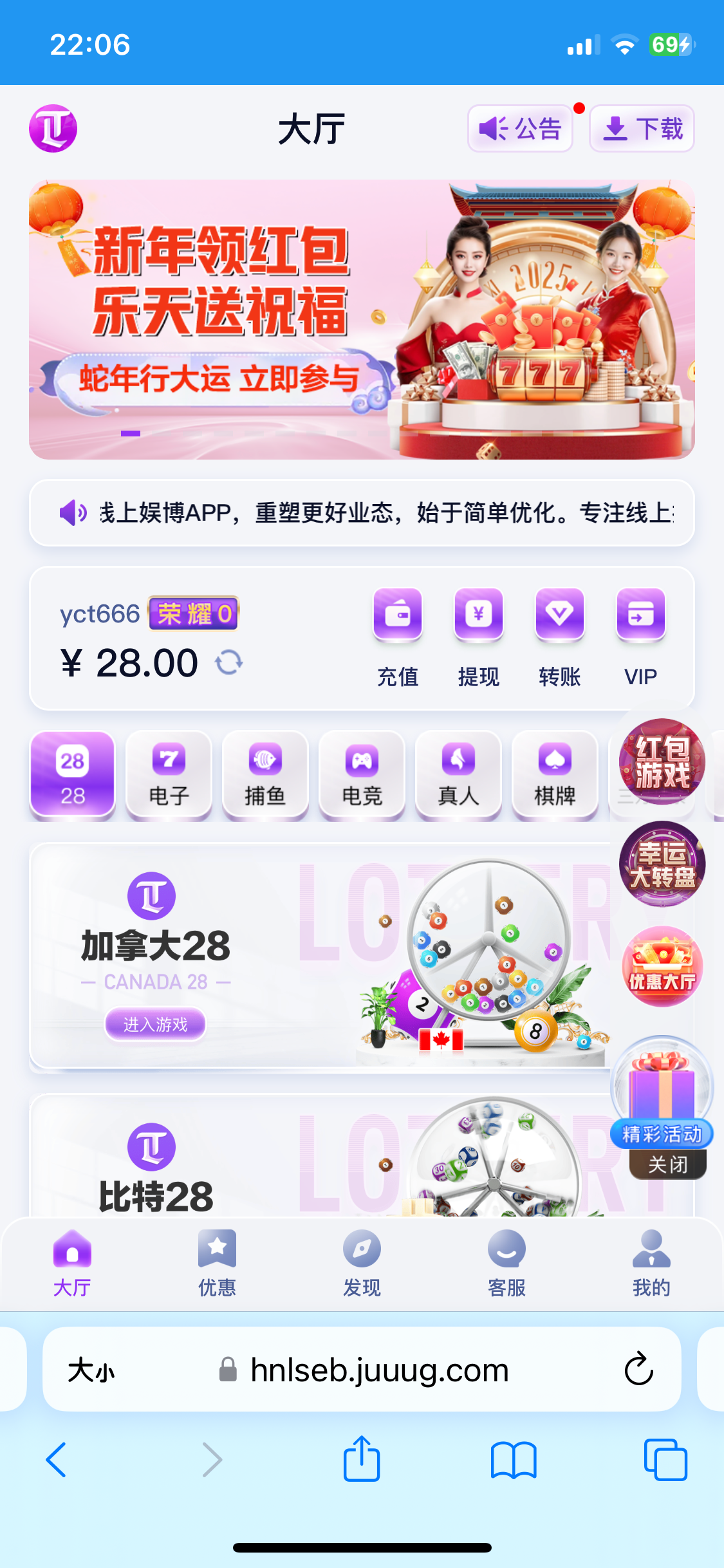Select the 捕鱼 game category
Viewport: 724px width, 1568px height.
tap(265, 775)
